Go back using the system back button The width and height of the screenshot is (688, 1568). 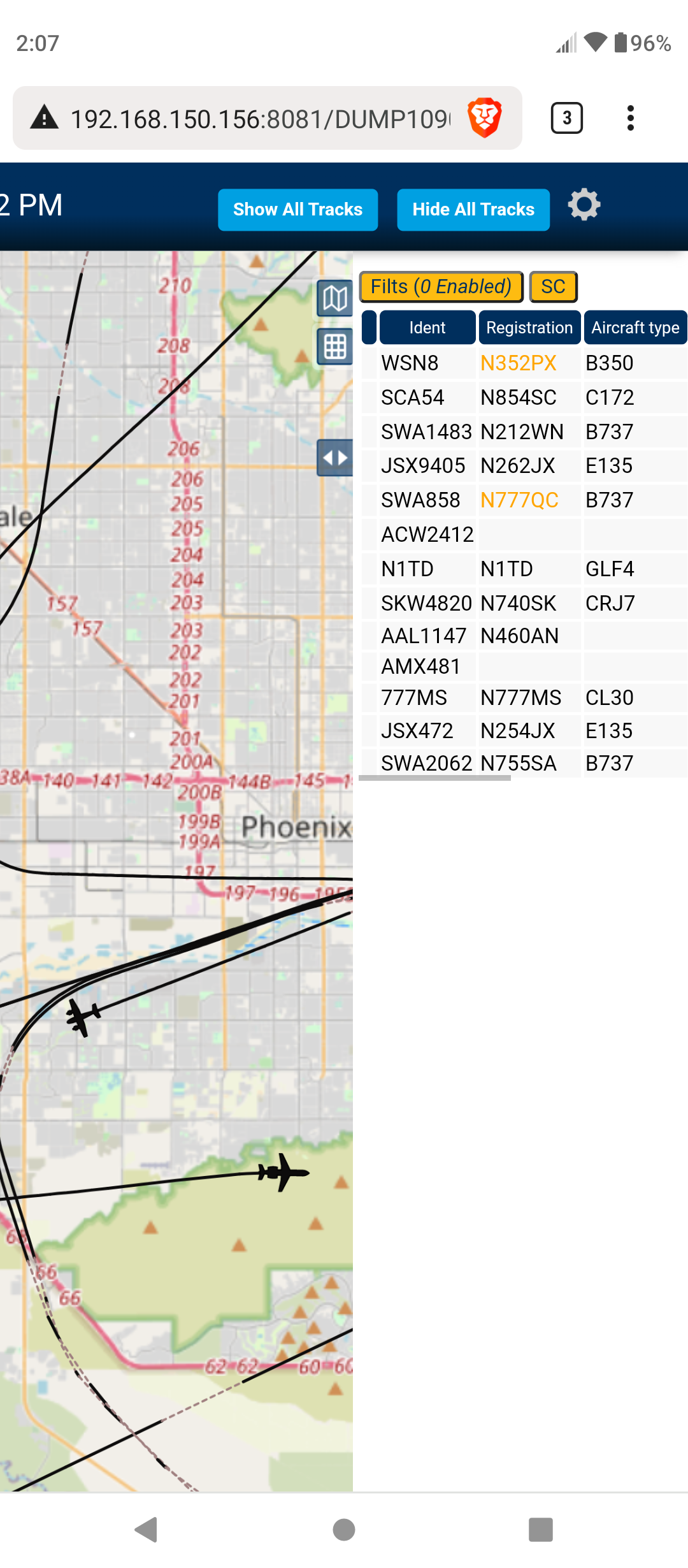pos(147,1530)
